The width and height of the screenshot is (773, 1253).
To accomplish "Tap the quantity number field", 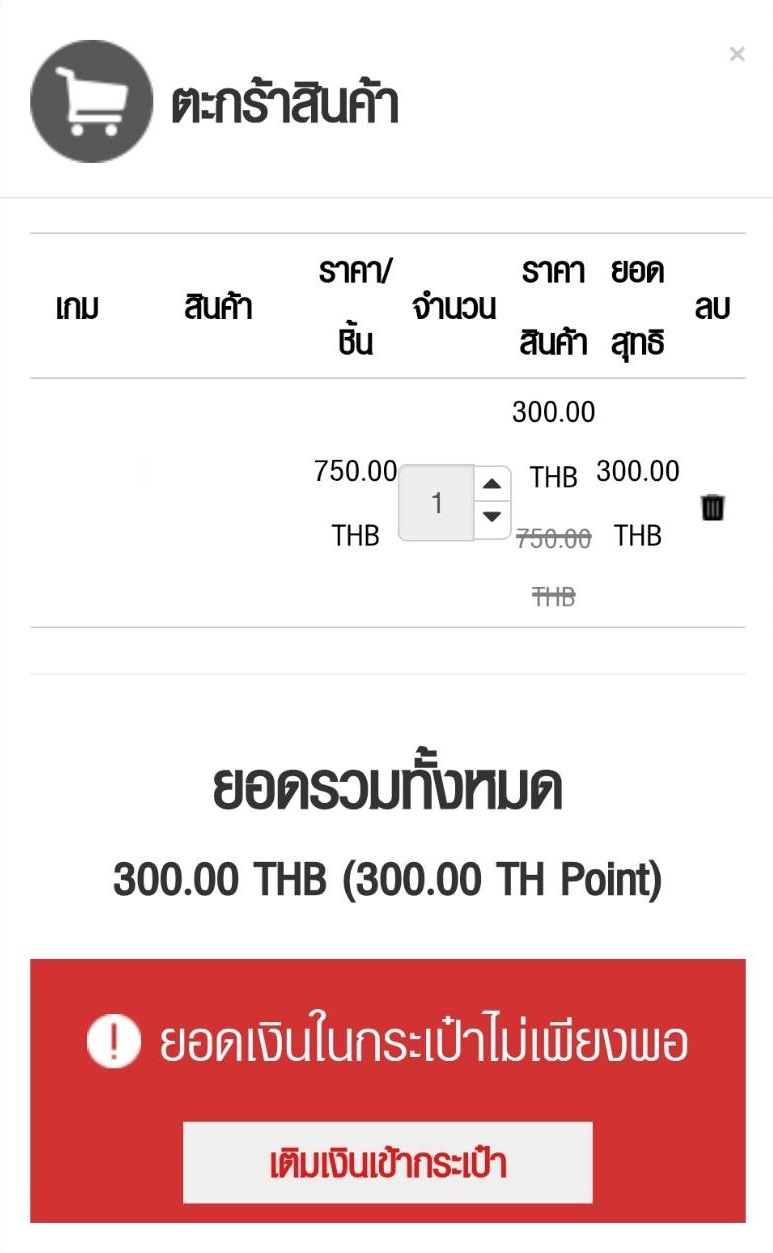I will (x=437, y=503).
